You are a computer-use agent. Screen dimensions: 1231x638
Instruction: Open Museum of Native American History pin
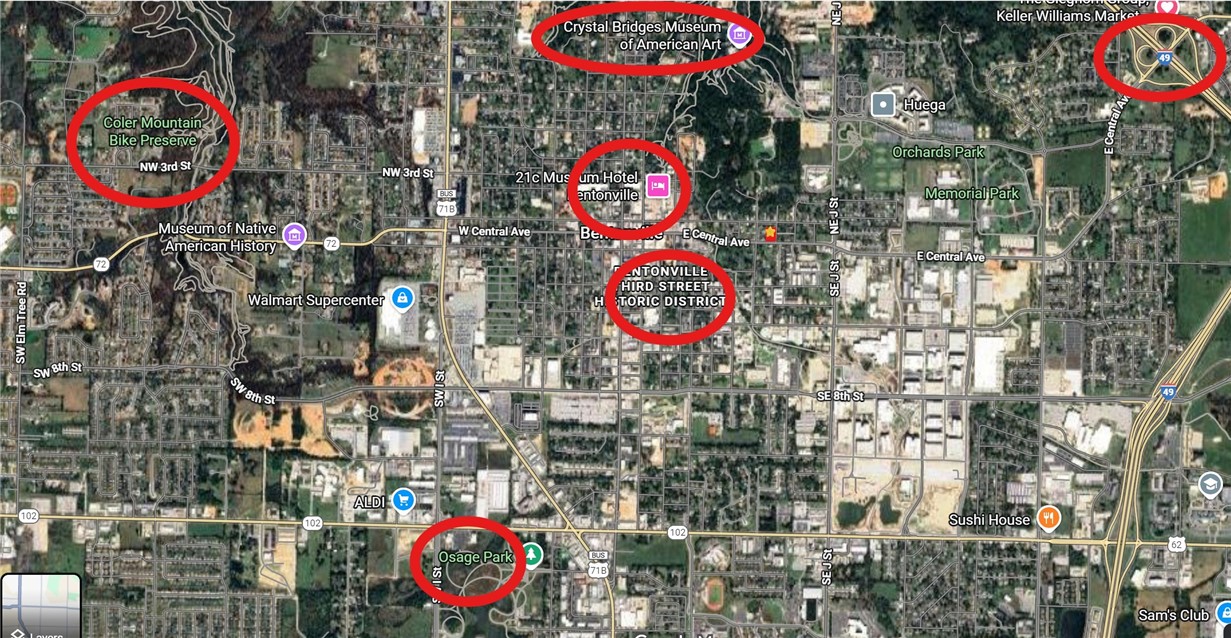click(x=294, y=236)
